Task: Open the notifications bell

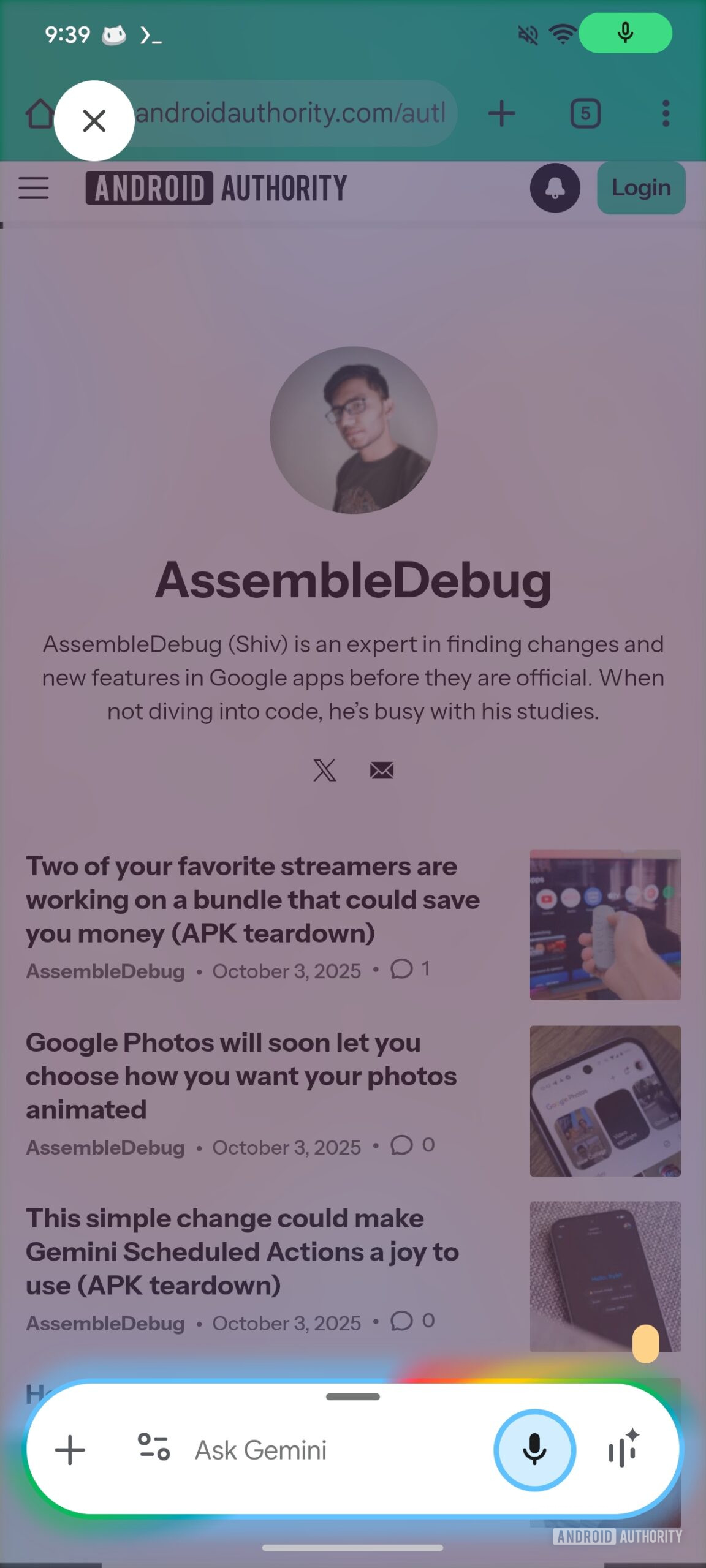Action: coord(555,188)
